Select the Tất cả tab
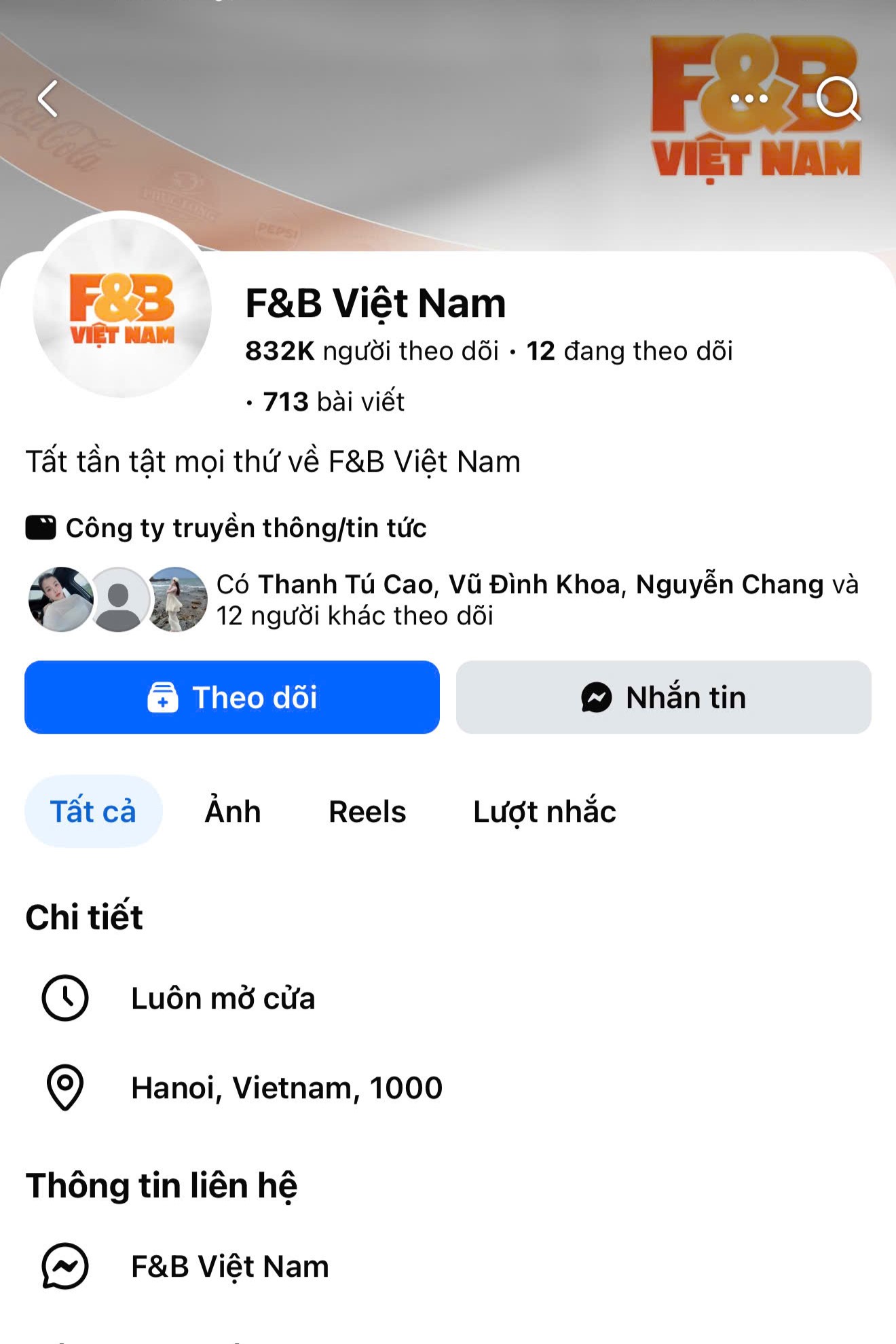The image size is (896, 1344). 94,810
